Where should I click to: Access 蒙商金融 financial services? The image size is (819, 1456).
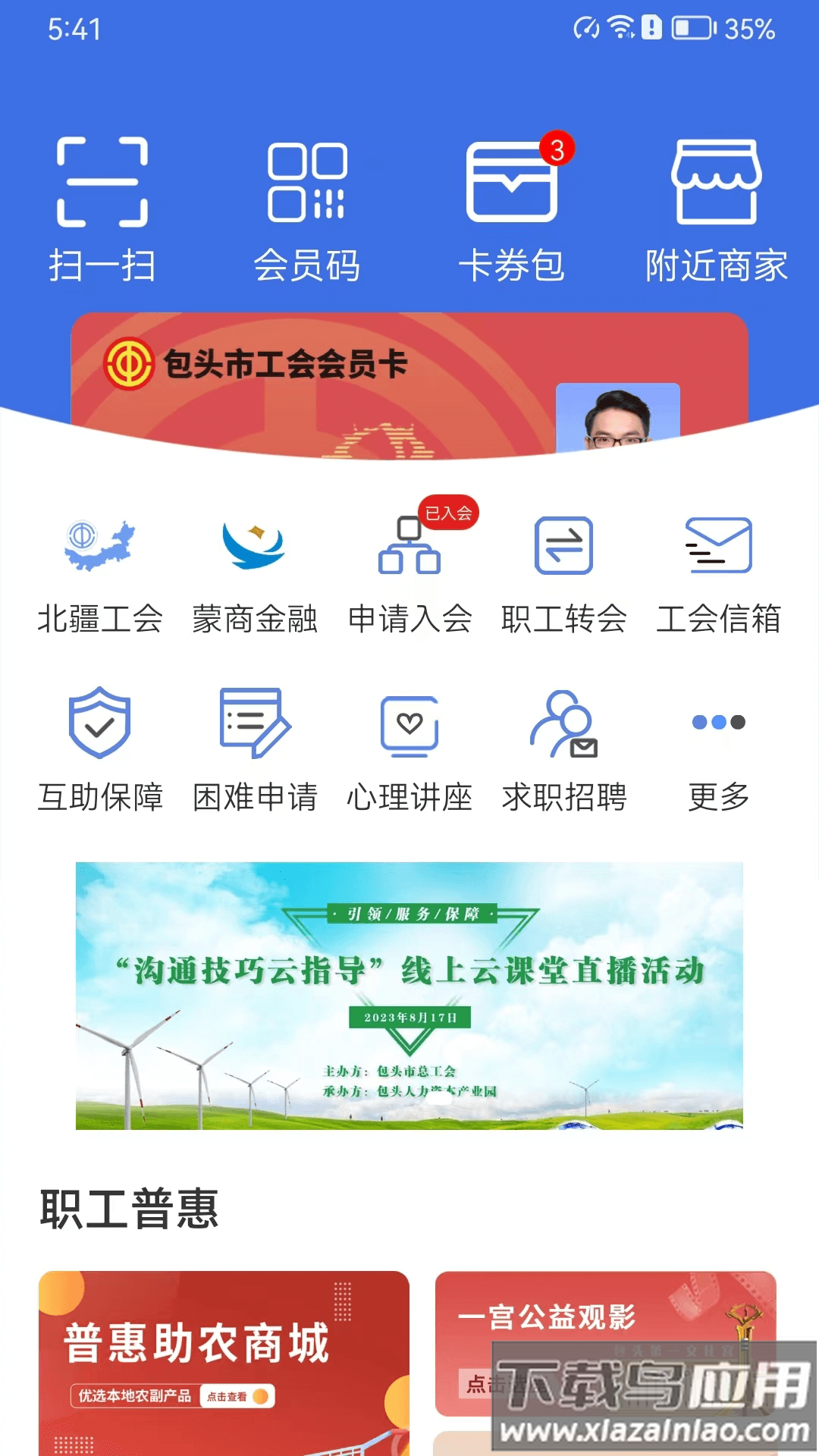(x=253, y=576)
